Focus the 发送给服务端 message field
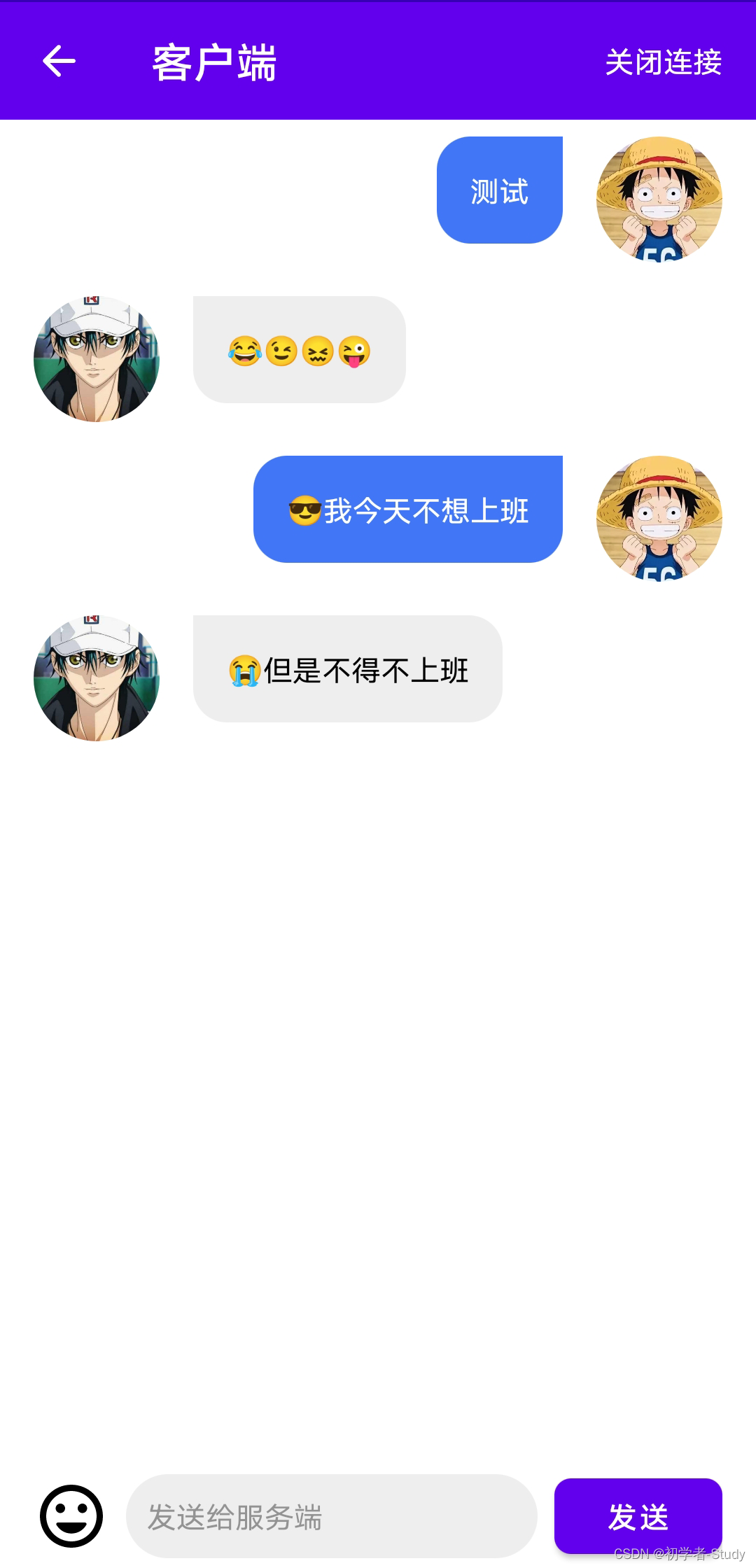The width and height of the screenshot is (756, 1568). coord(331,1516)
